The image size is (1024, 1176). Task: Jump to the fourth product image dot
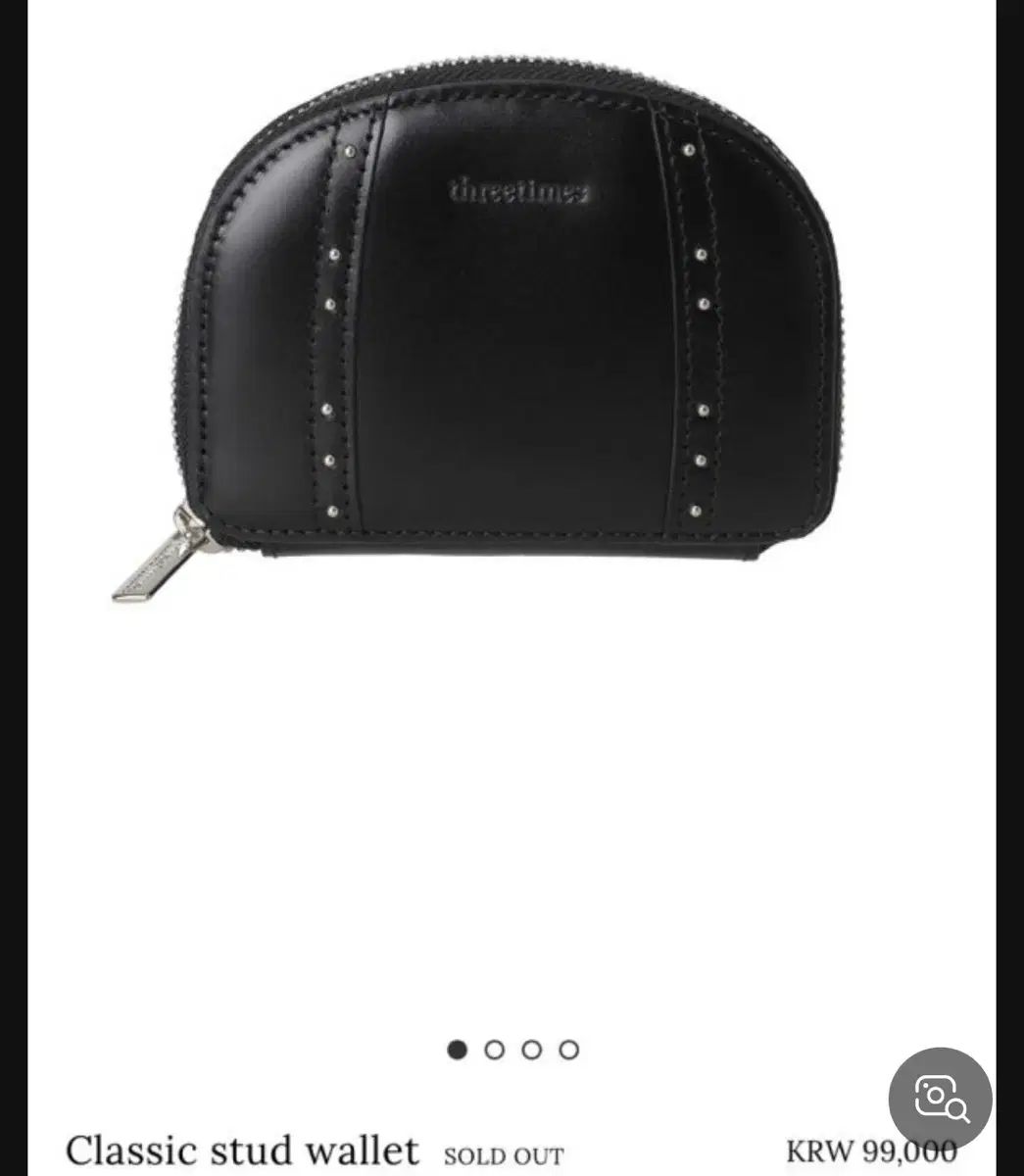click(569, 1050)
